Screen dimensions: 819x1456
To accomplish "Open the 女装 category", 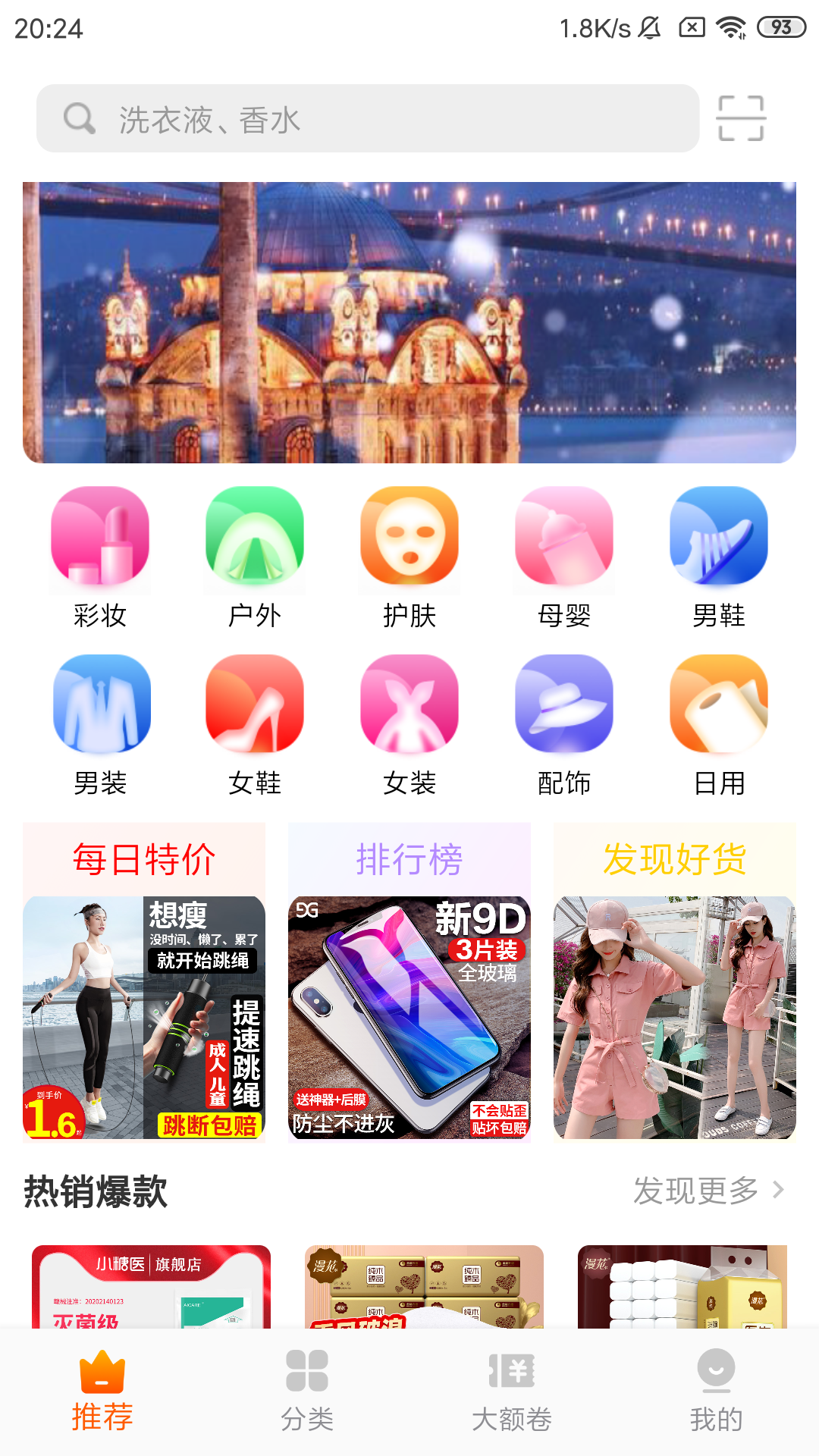I will 409,725.
